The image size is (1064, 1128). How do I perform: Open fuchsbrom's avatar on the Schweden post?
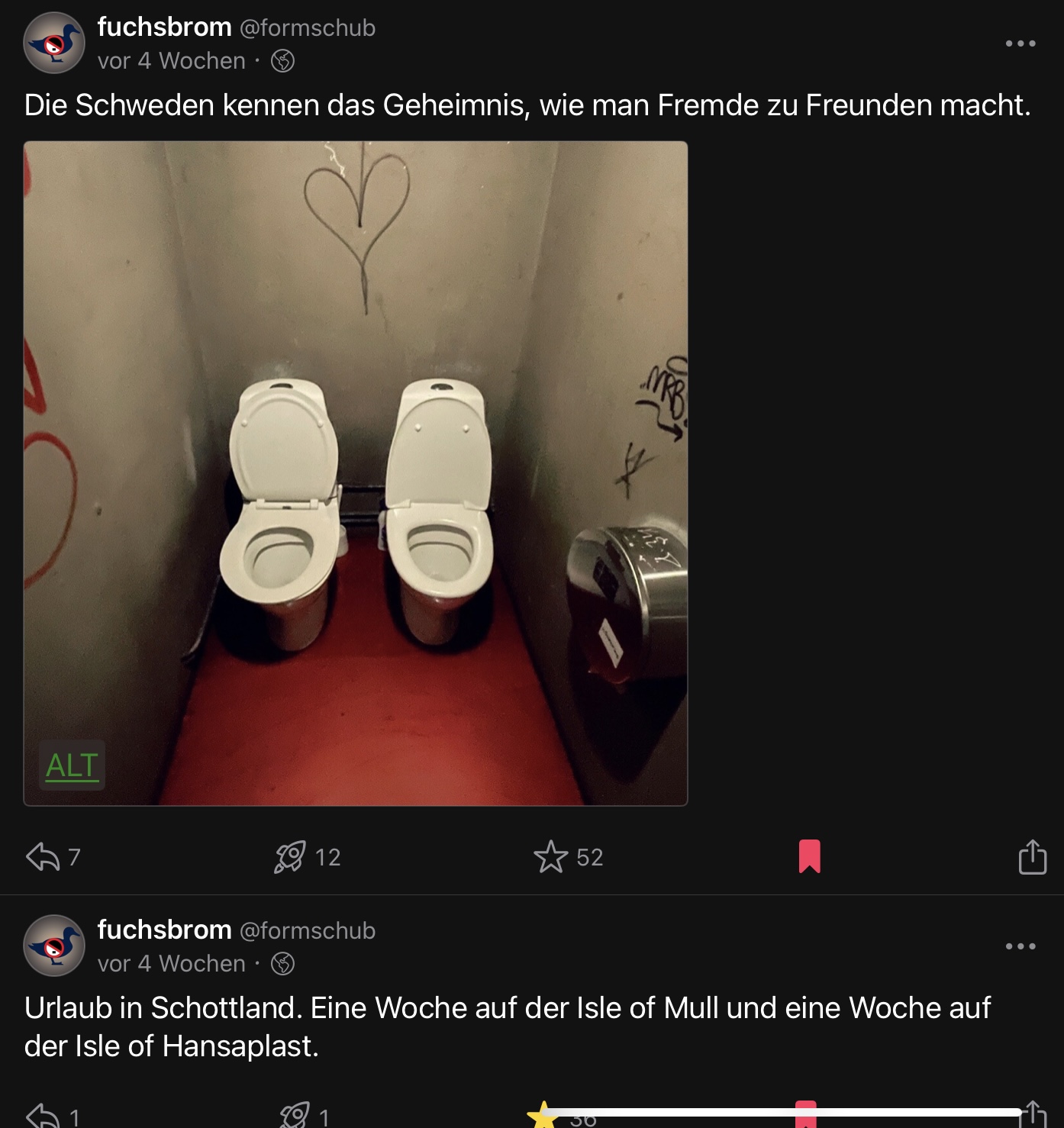[x=54, y=44]
